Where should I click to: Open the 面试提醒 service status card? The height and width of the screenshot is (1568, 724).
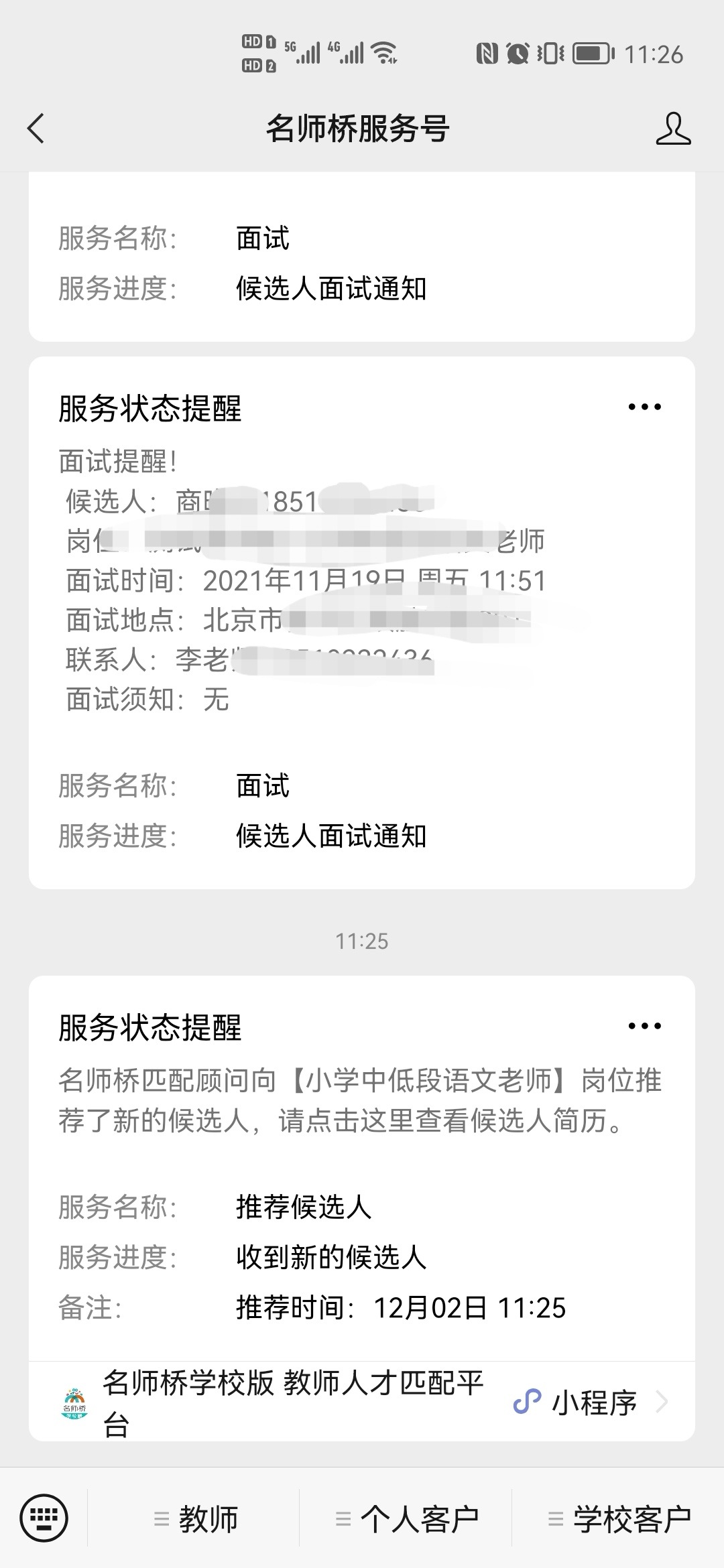[x=362, y=623]
